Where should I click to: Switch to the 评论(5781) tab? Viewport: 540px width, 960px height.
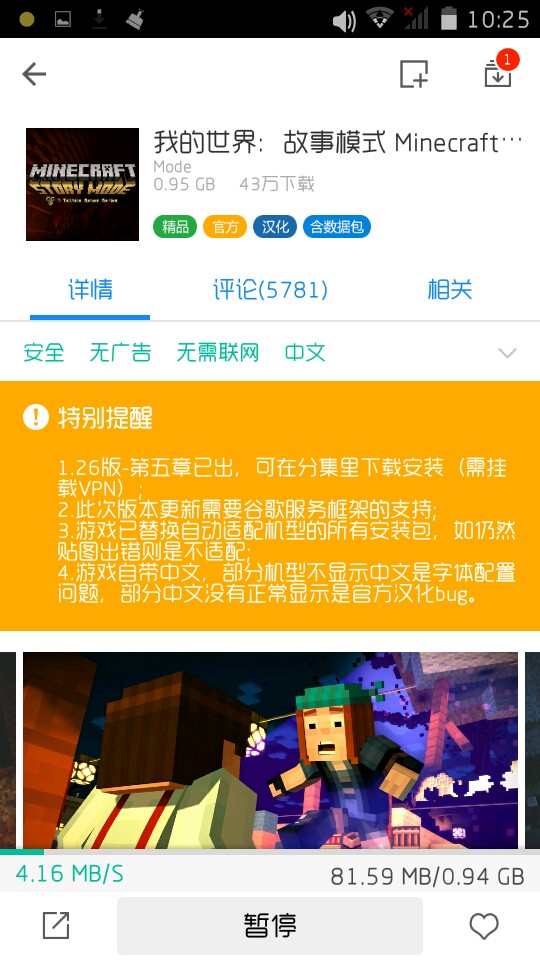tap(270, 290)
